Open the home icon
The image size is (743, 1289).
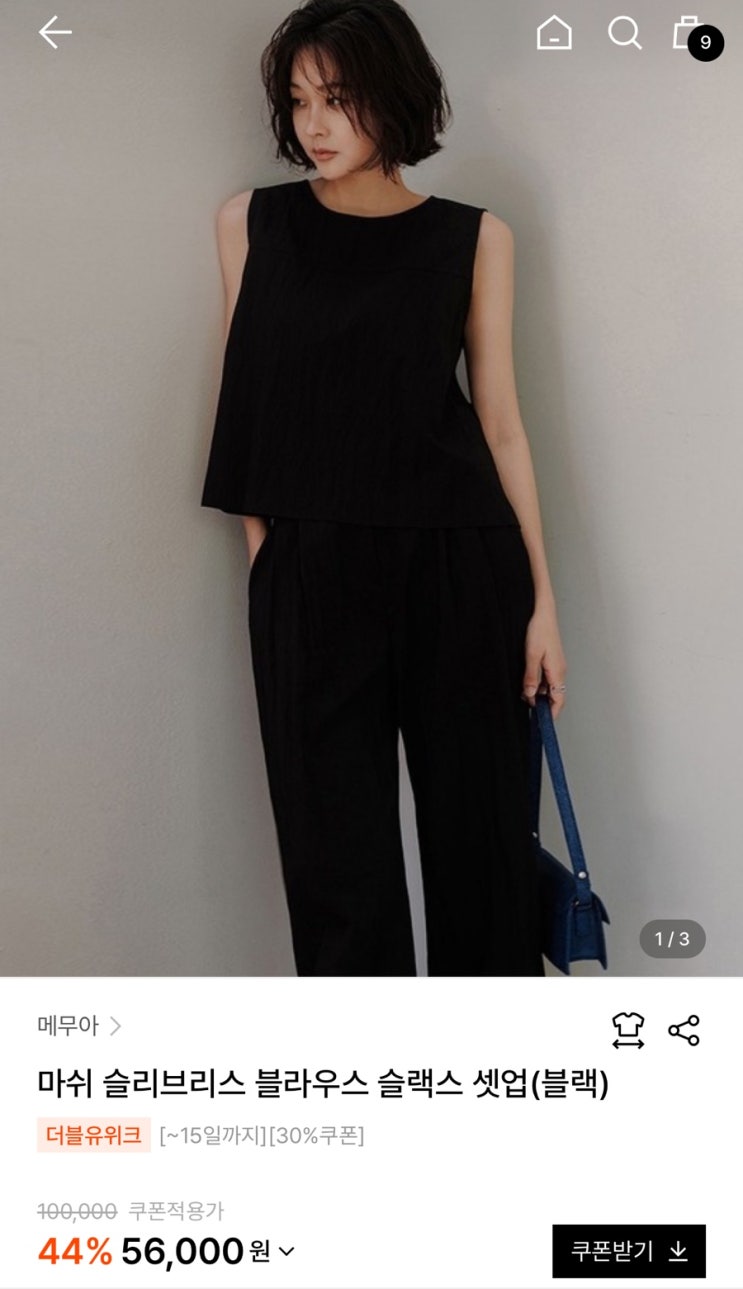[x=554, y=33]
